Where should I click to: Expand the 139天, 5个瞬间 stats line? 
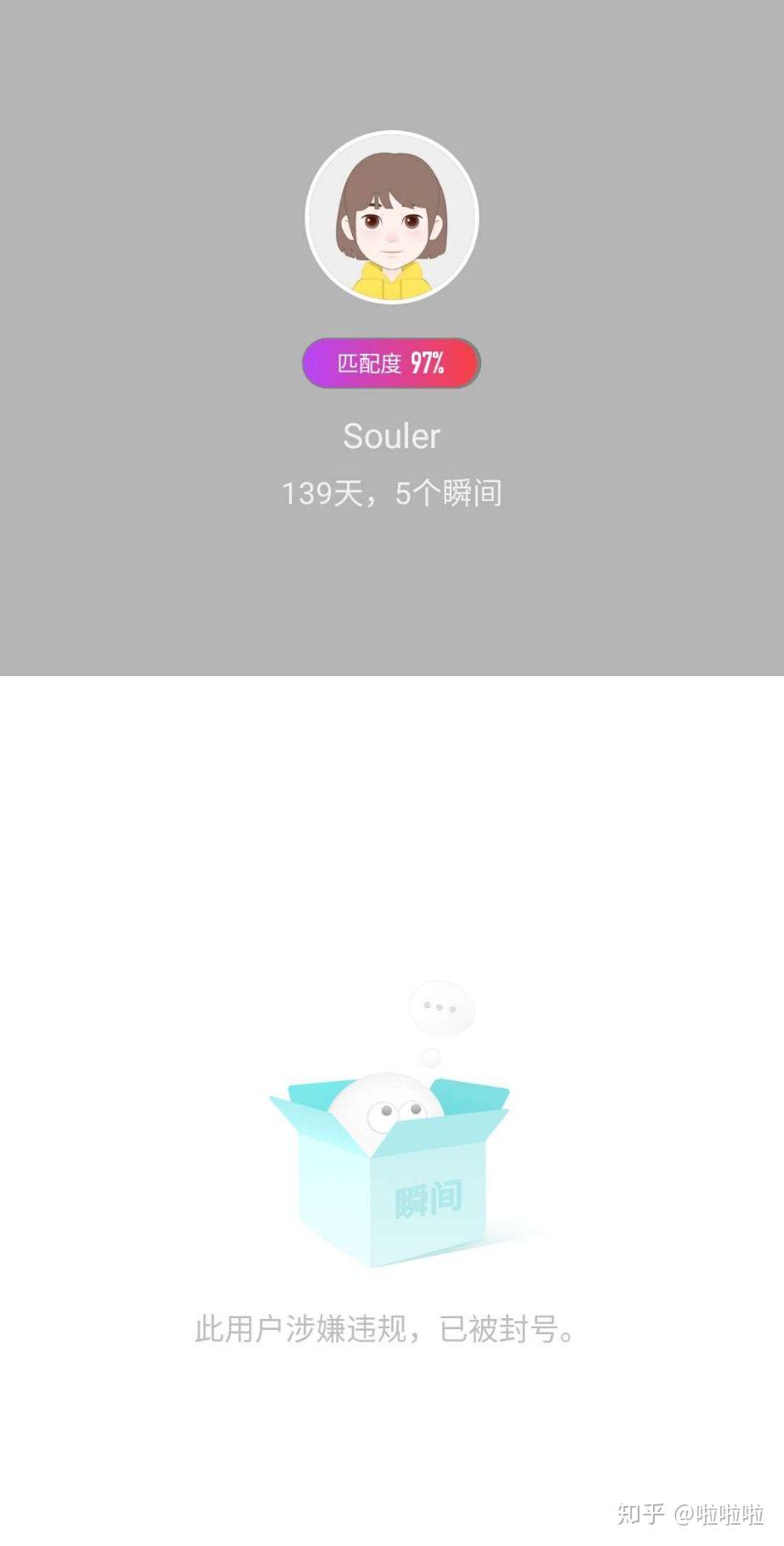(x=392, y=492)
